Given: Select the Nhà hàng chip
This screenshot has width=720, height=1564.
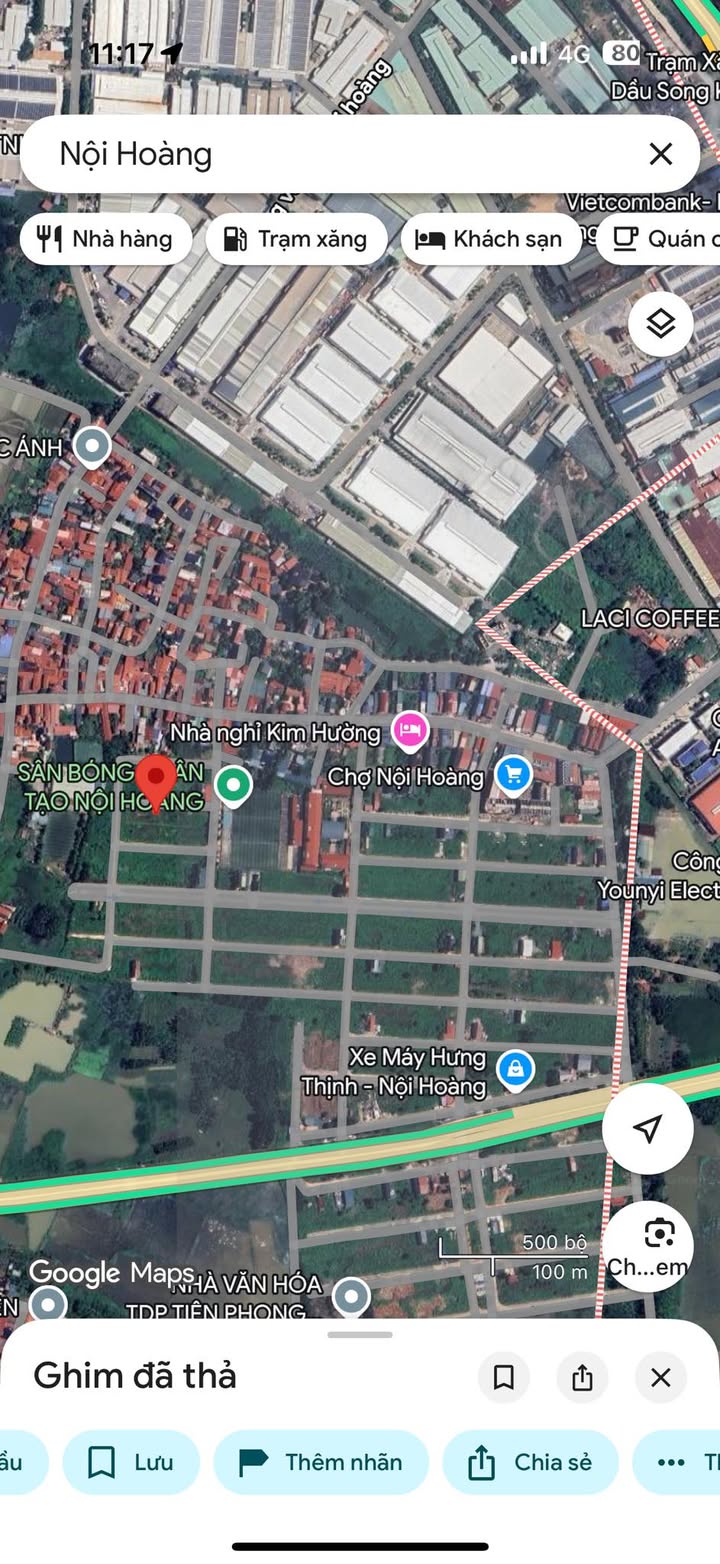Looking at the screenshot, I should [105, 239].
